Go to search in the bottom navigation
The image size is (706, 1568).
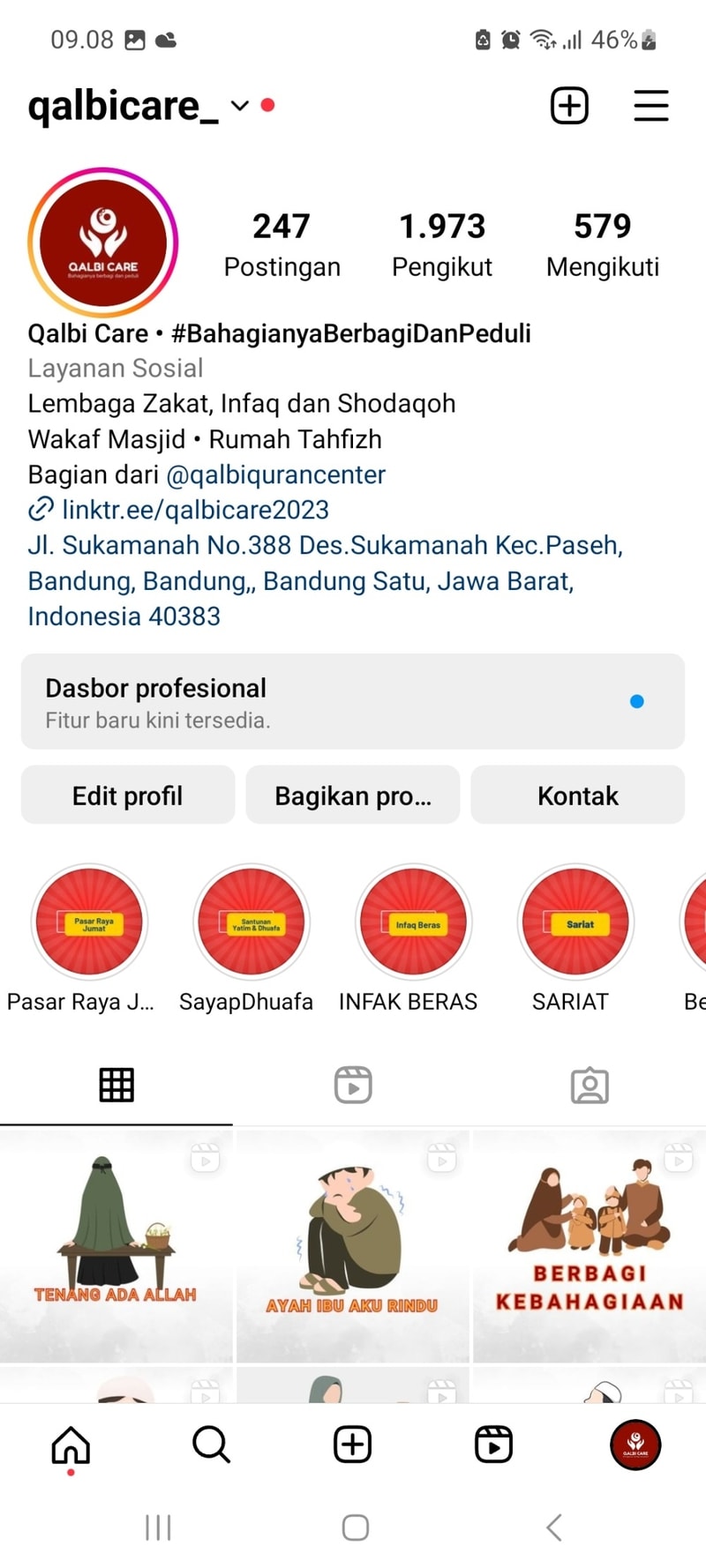tap(211, 1445)
